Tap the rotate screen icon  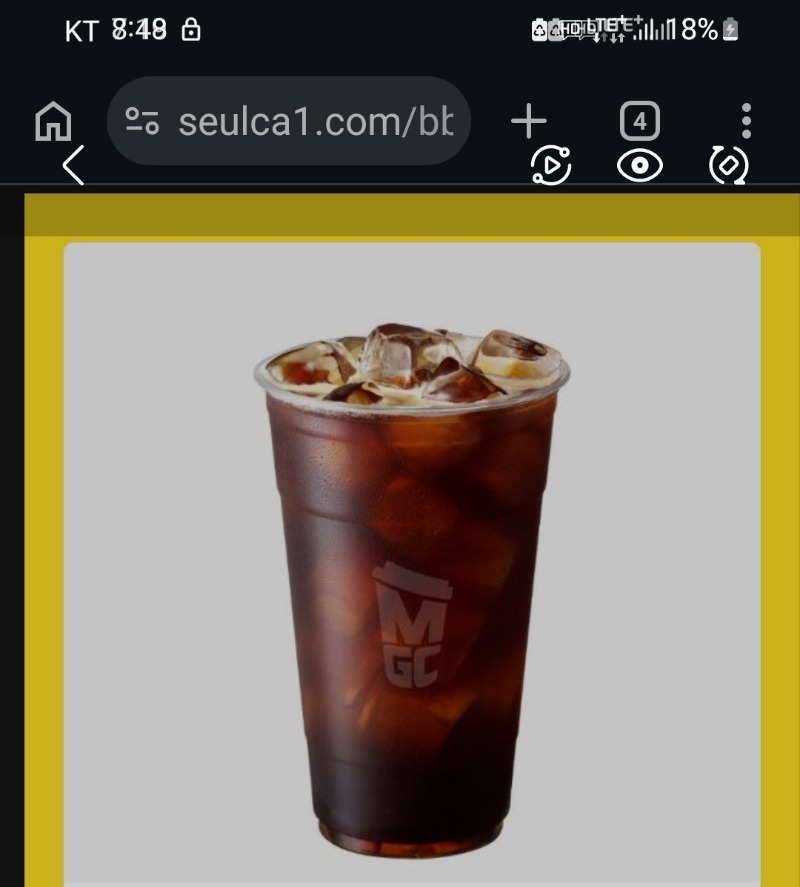pyautogui.click(x=729, y=166)
